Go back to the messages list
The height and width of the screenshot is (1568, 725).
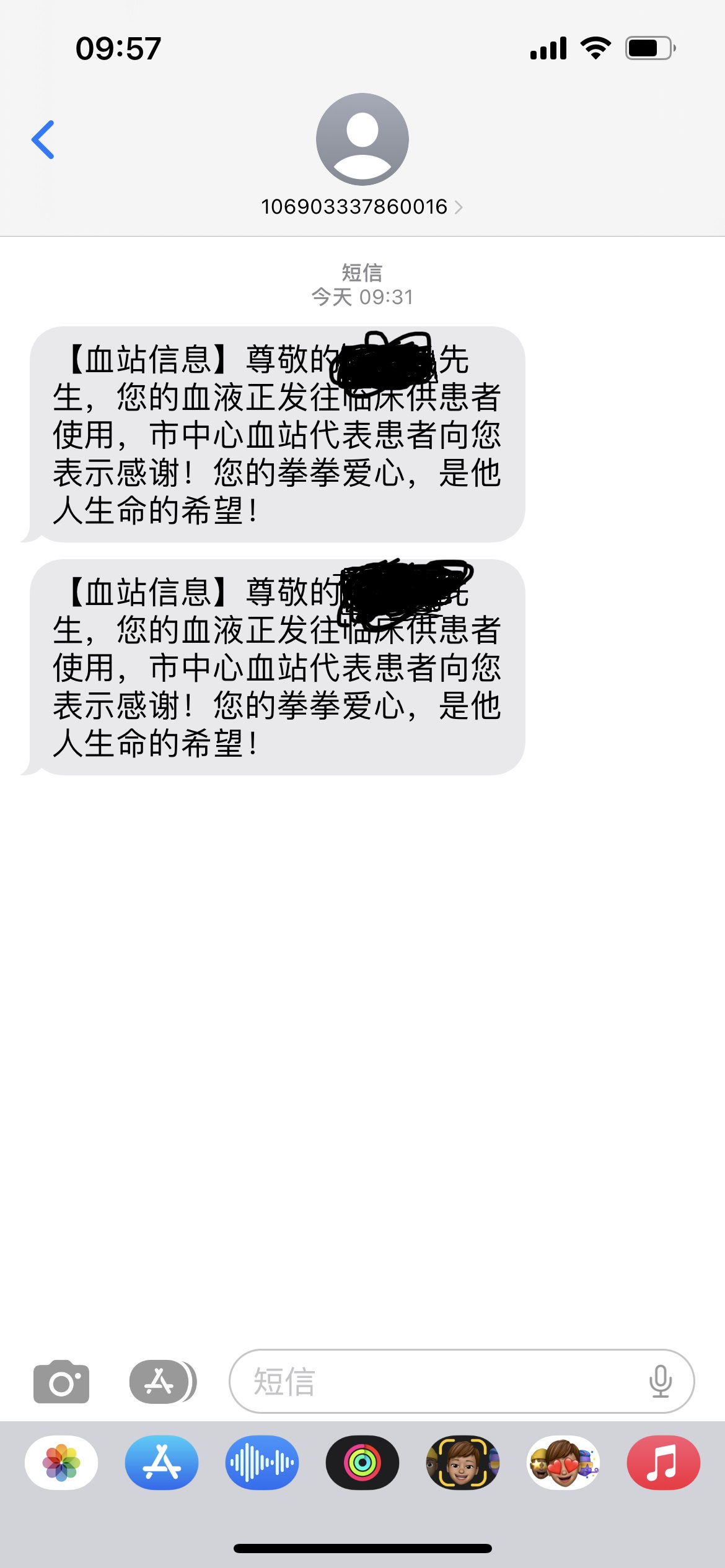(x=43, y=140)
